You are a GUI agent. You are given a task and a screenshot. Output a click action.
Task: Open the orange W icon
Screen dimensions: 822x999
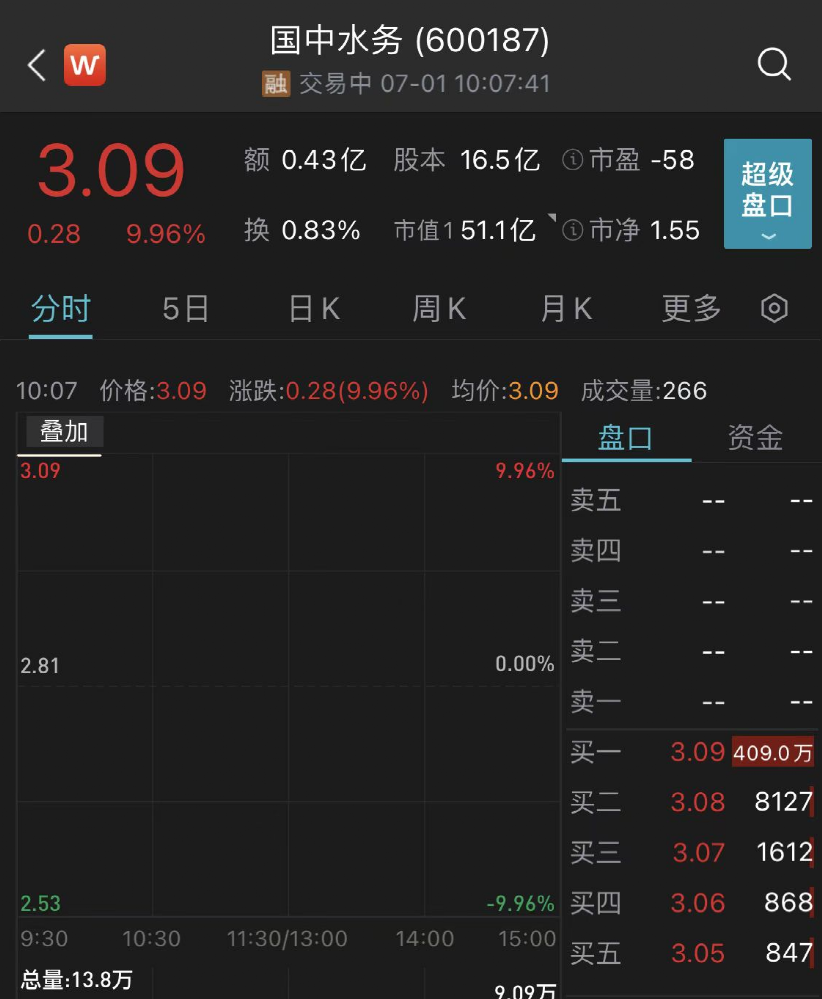[85, 66]
